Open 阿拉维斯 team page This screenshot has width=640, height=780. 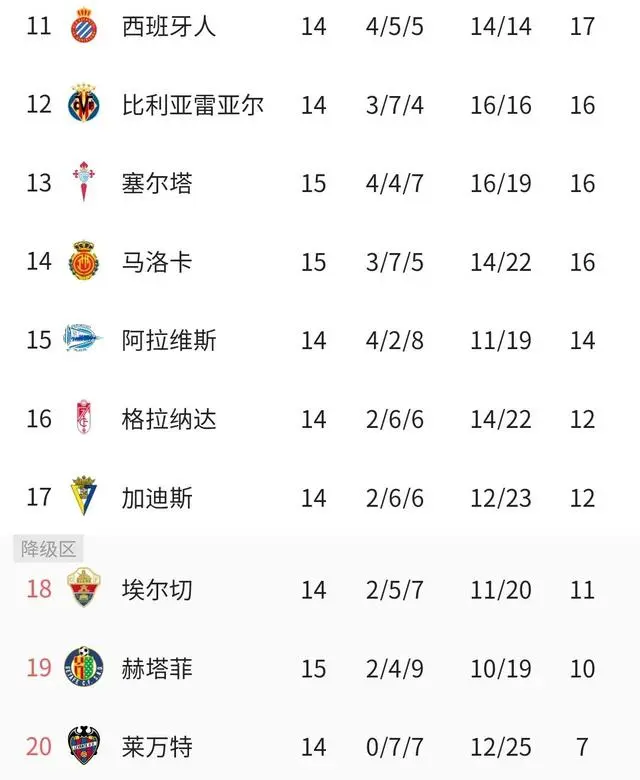[x=168, y=341]
